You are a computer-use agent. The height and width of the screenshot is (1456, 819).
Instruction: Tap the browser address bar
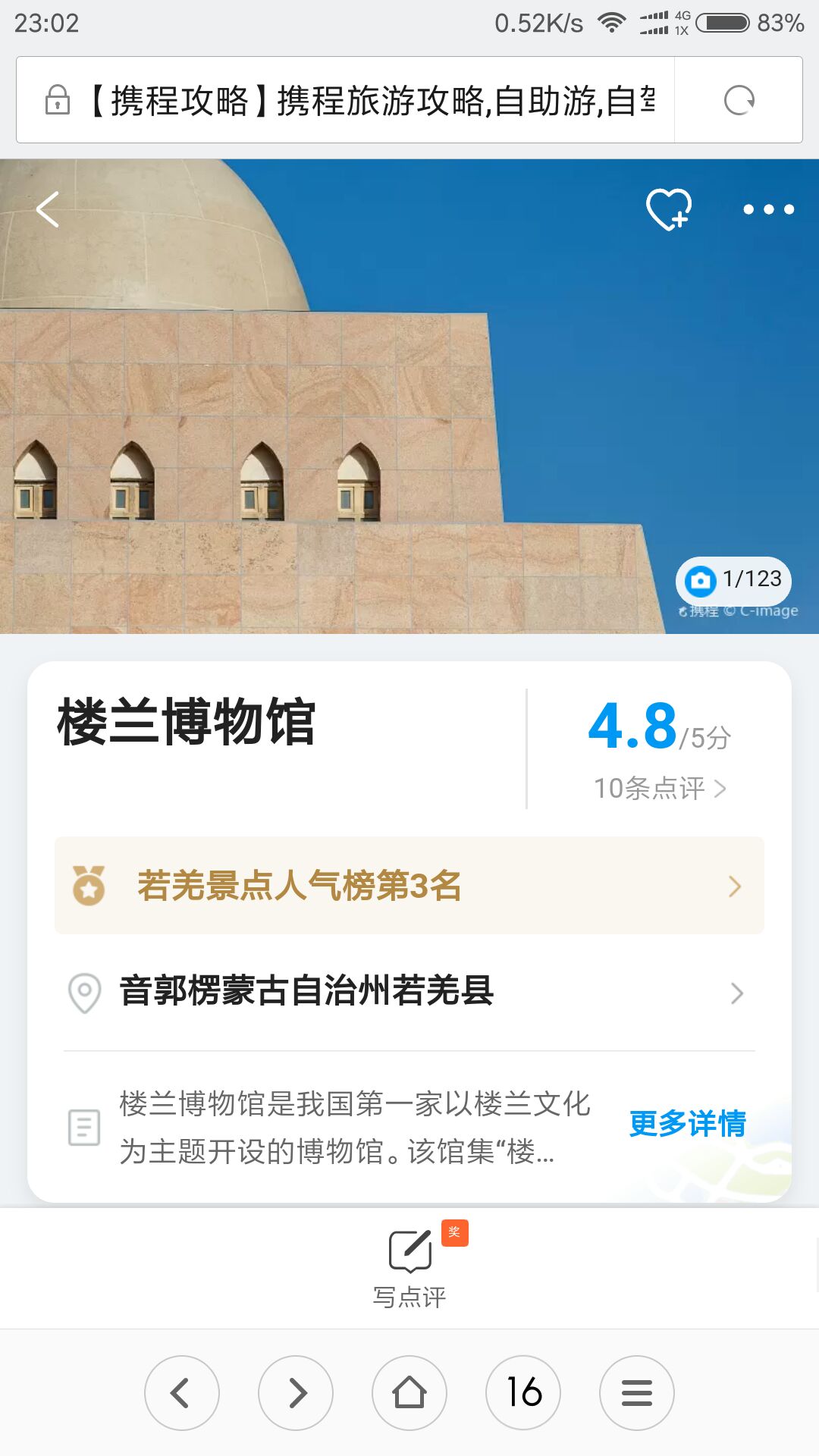coord(372,100)
